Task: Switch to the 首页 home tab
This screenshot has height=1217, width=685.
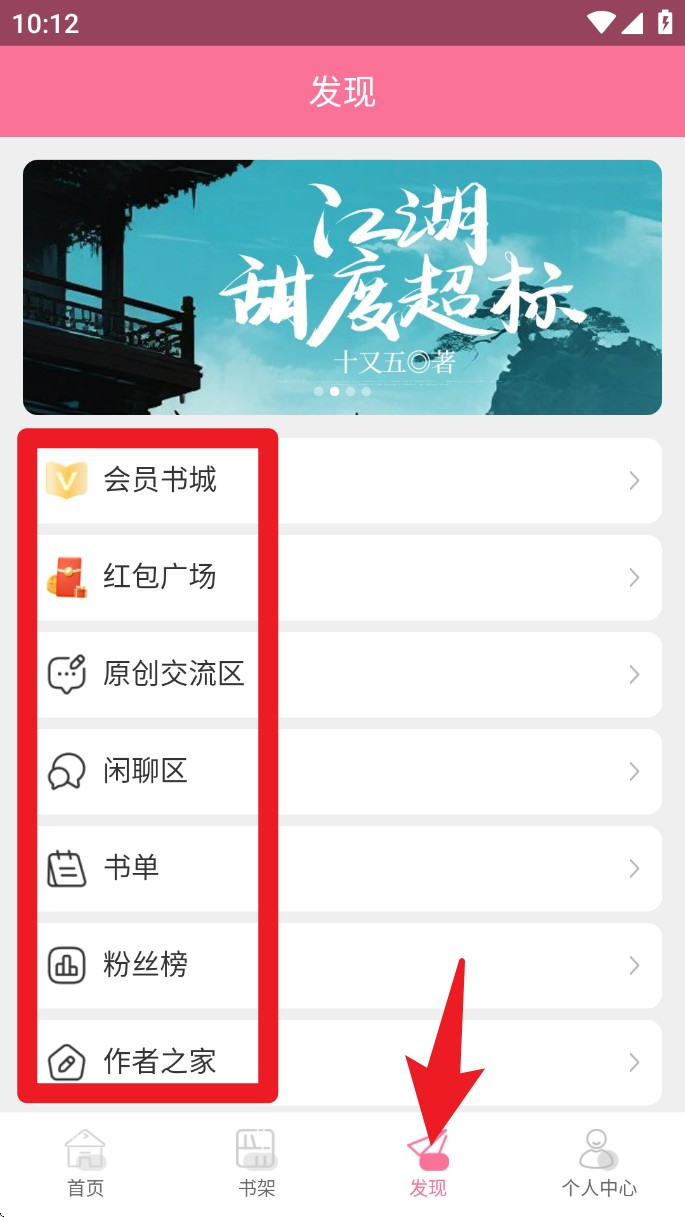Action: pos(86,1163)
